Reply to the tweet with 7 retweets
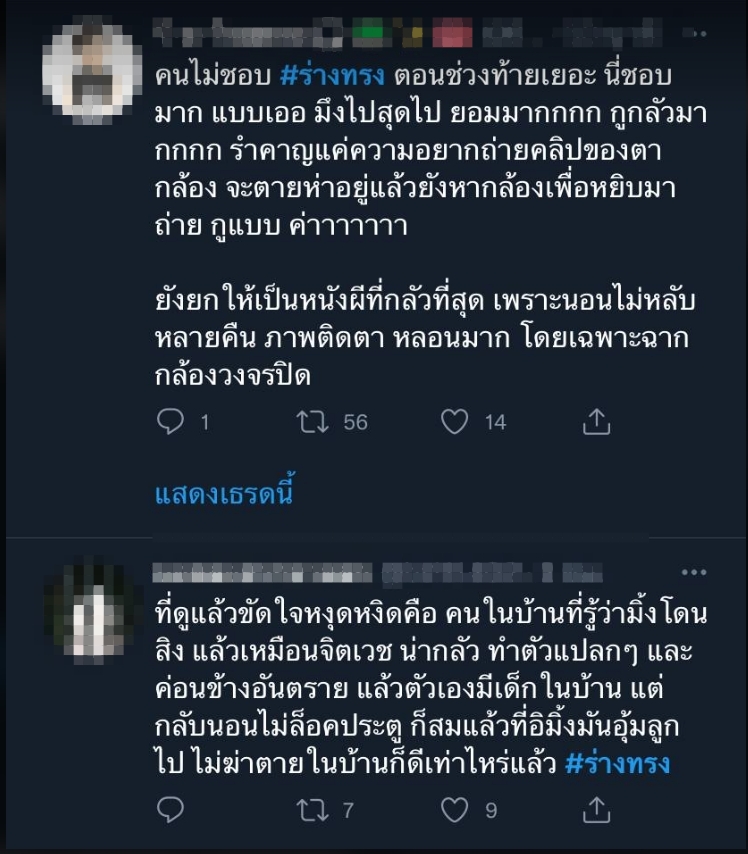The width and height of the screenshot is (748, 854). click(171, 808)
